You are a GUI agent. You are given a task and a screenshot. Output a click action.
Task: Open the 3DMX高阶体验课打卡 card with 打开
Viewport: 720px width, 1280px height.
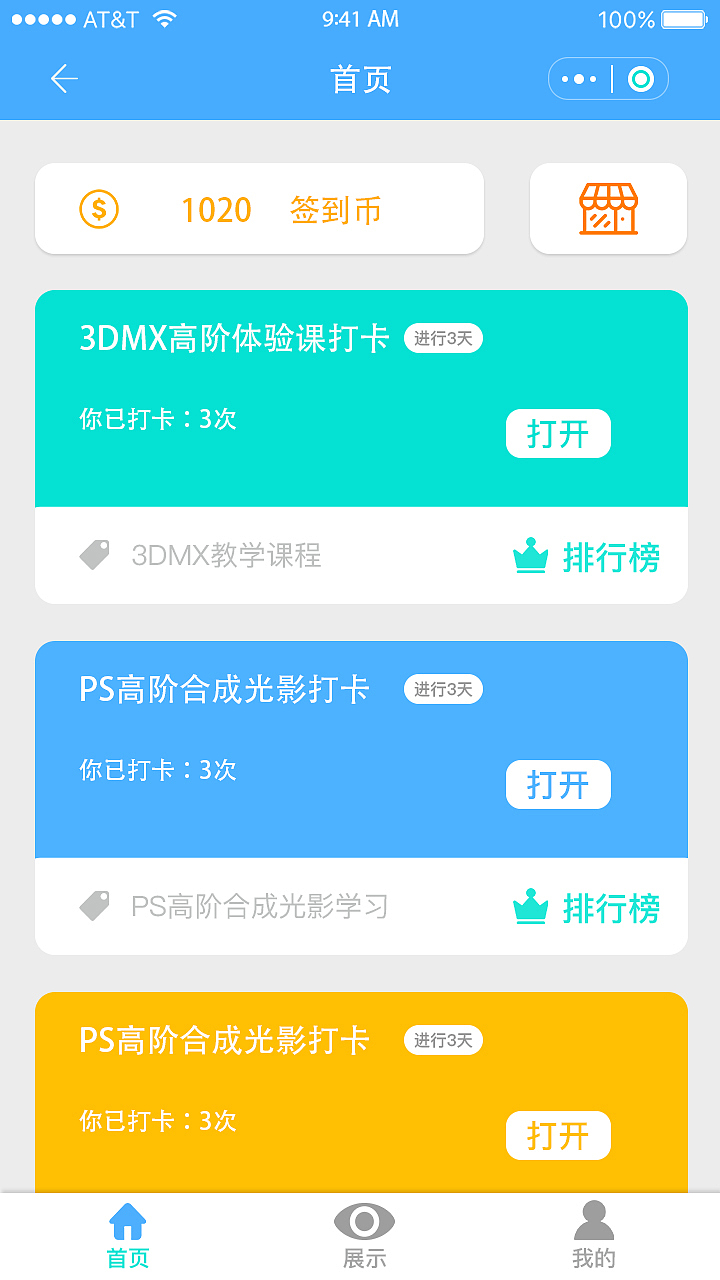coord(558,433)
